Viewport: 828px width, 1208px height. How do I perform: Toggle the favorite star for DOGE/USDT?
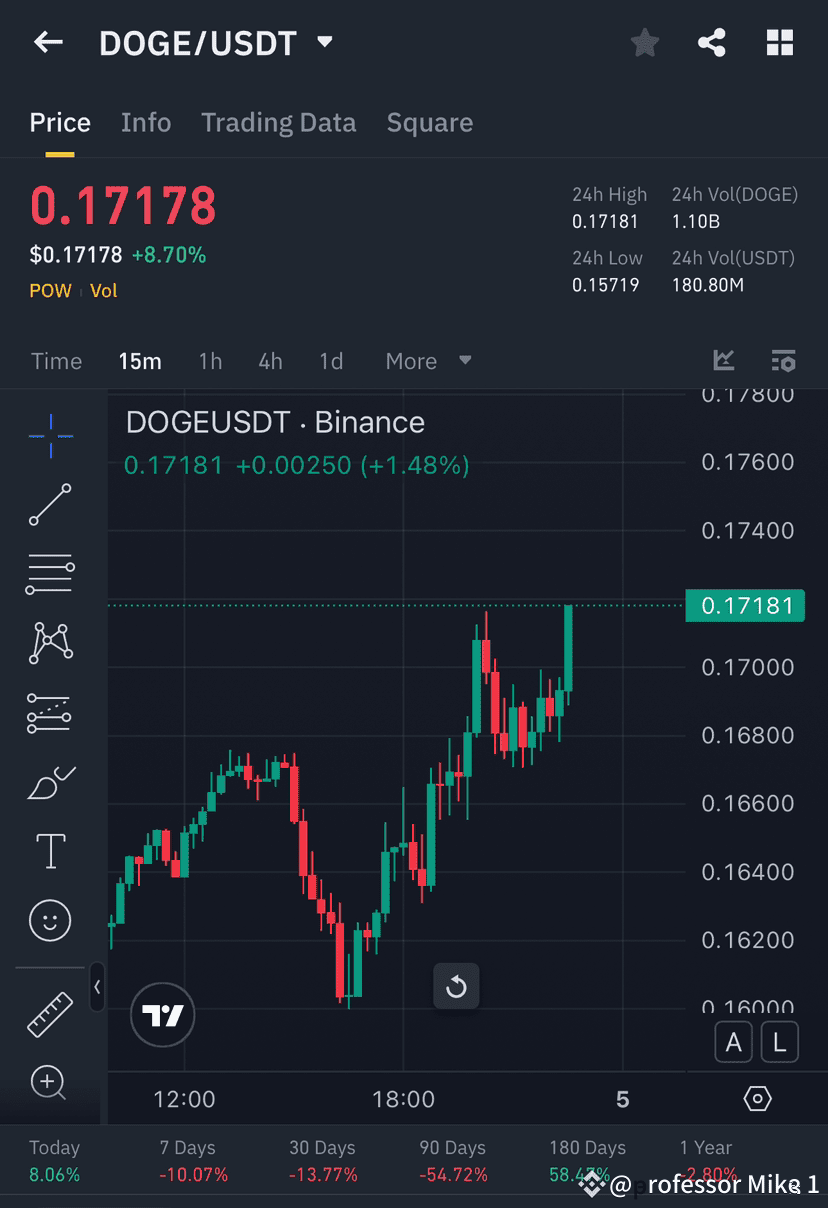click(x=644, y=42)
